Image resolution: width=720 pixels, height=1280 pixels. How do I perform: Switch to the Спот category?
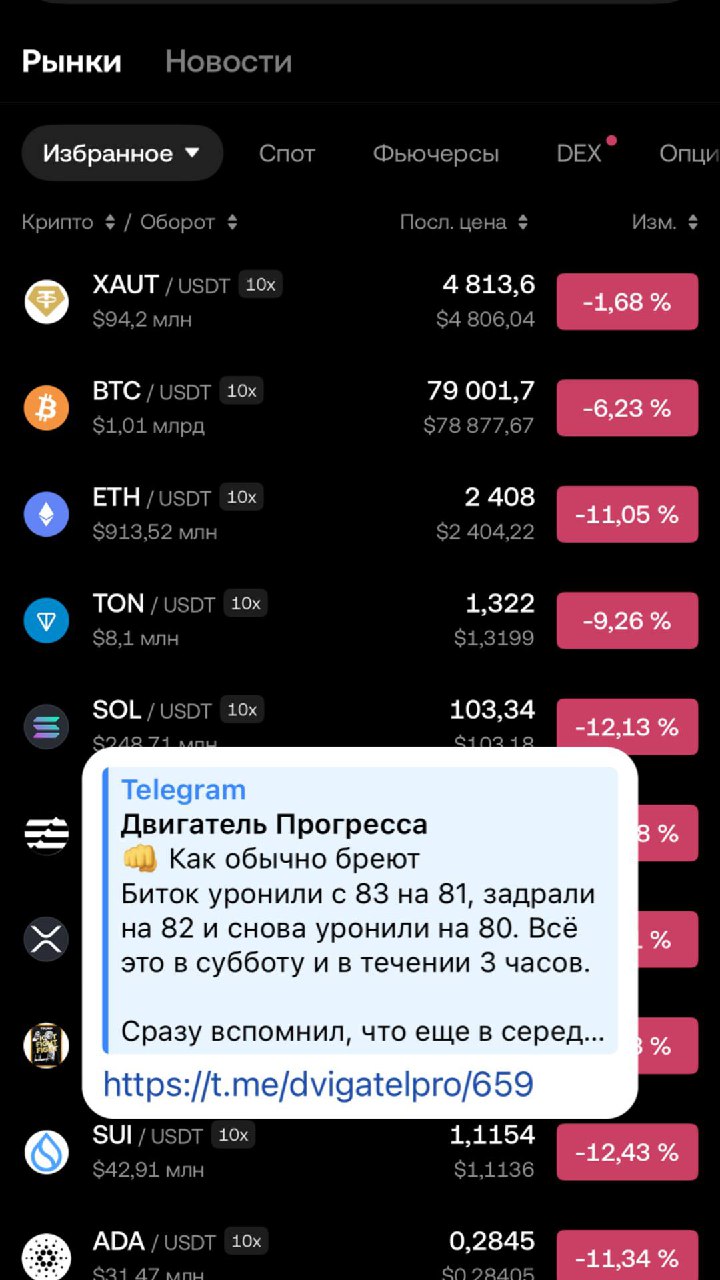click(287, 153)
